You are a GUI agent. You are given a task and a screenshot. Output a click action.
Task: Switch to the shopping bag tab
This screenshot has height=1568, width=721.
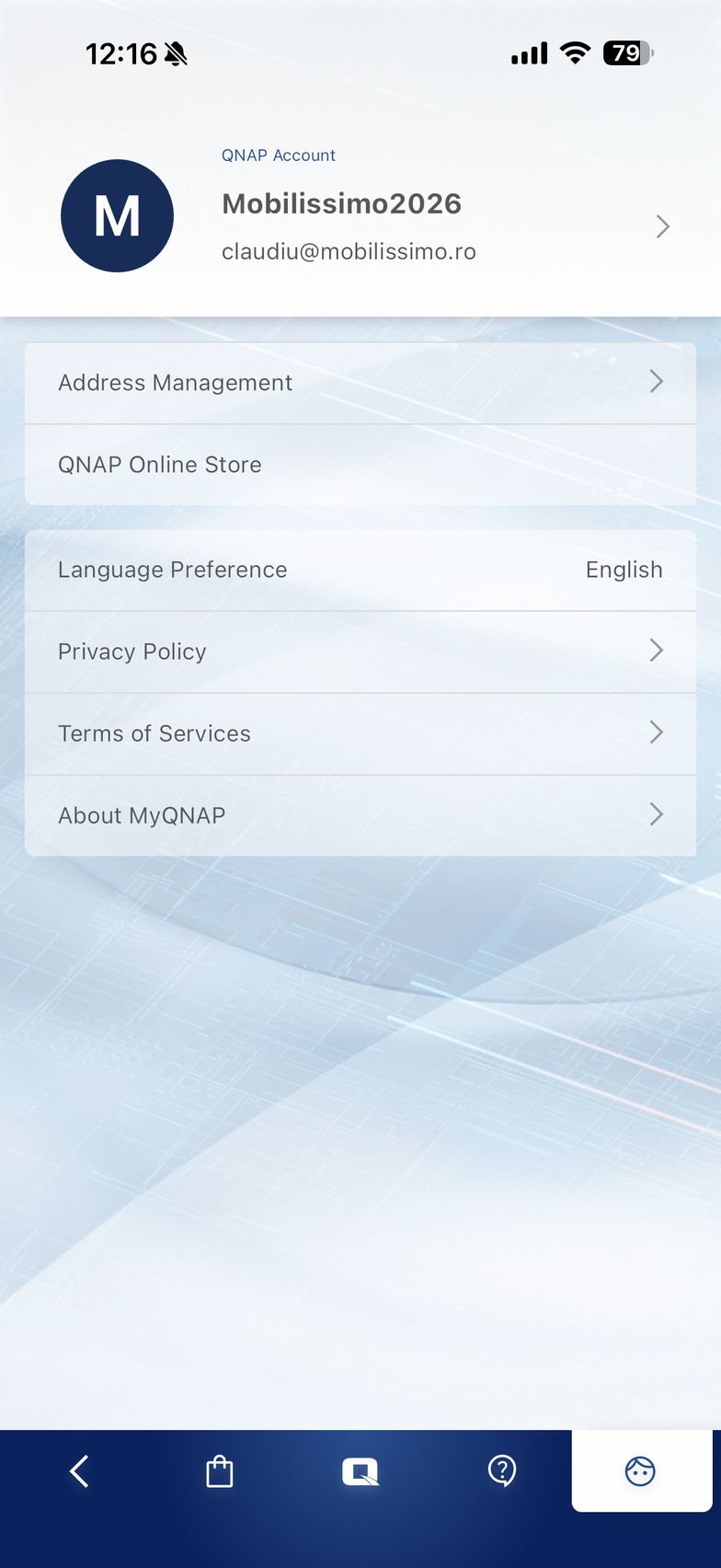coord(220,1471)
